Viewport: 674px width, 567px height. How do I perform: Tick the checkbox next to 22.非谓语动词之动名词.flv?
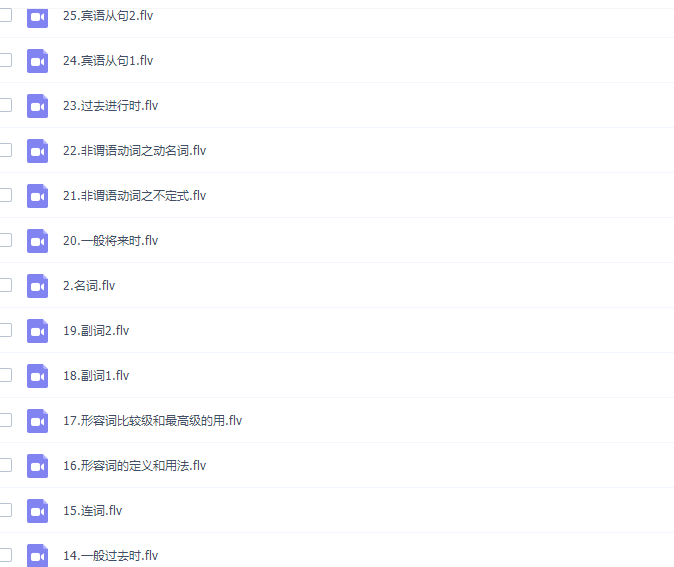[x=5, y=150]
